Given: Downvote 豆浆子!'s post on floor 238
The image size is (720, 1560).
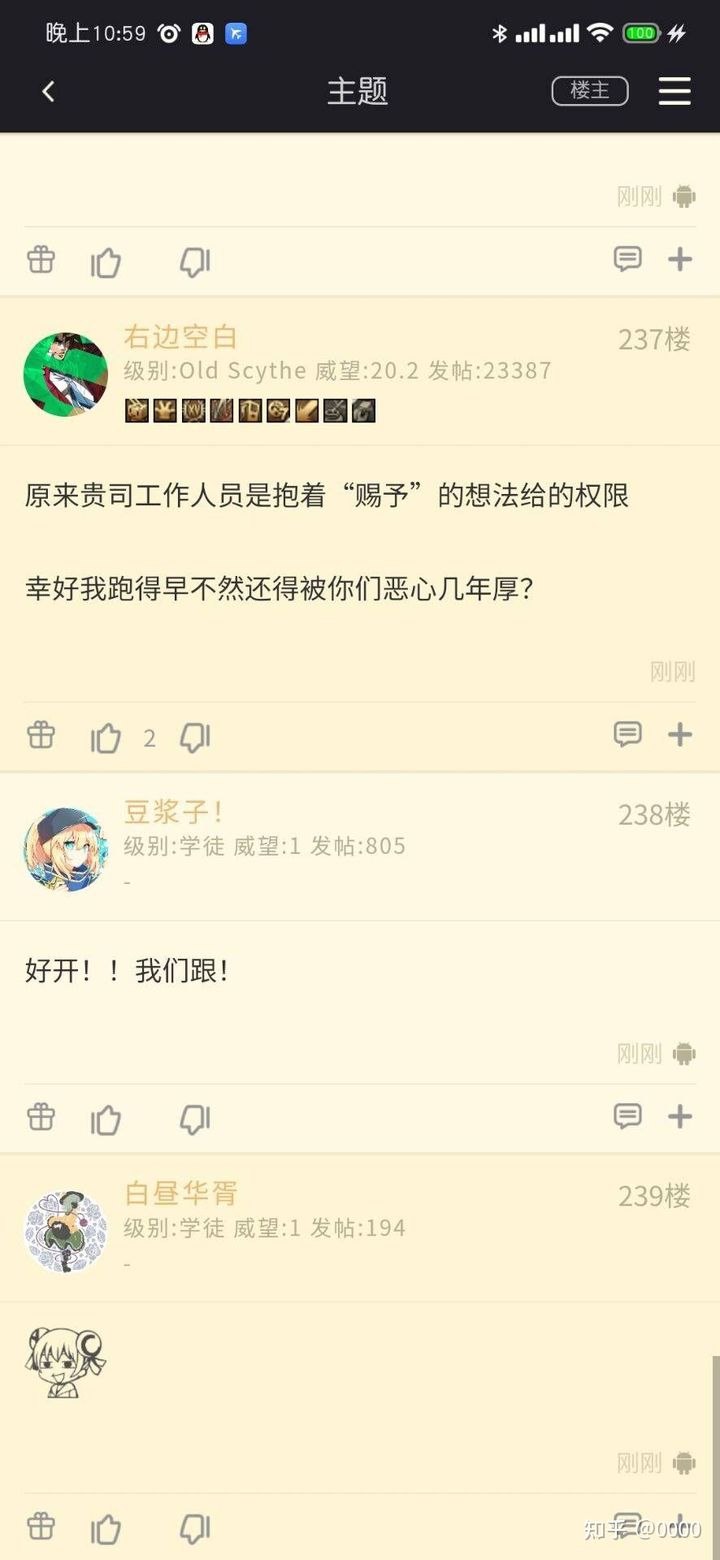Looking at the screenshot, I should [194, 1120].
